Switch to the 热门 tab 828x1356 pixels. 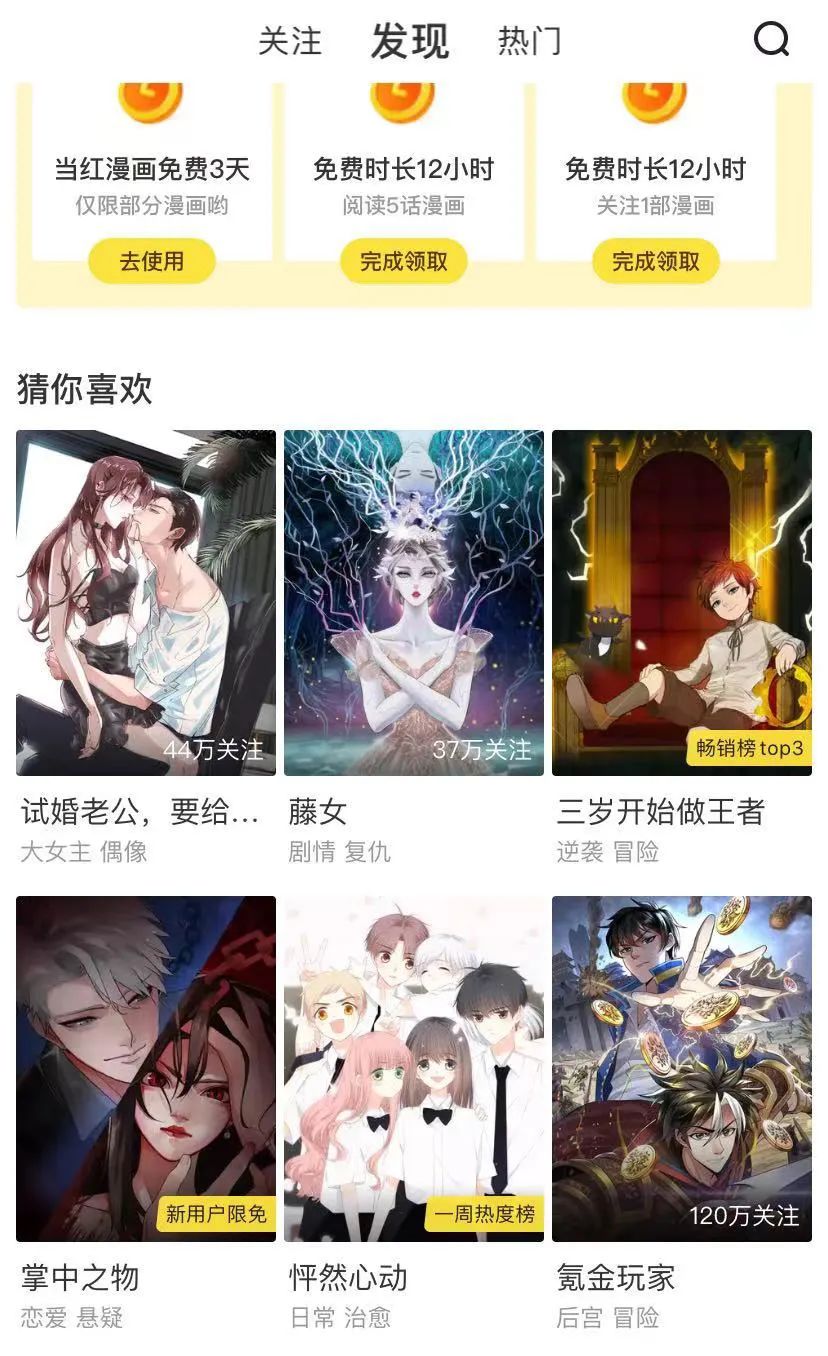coord(529,42)
